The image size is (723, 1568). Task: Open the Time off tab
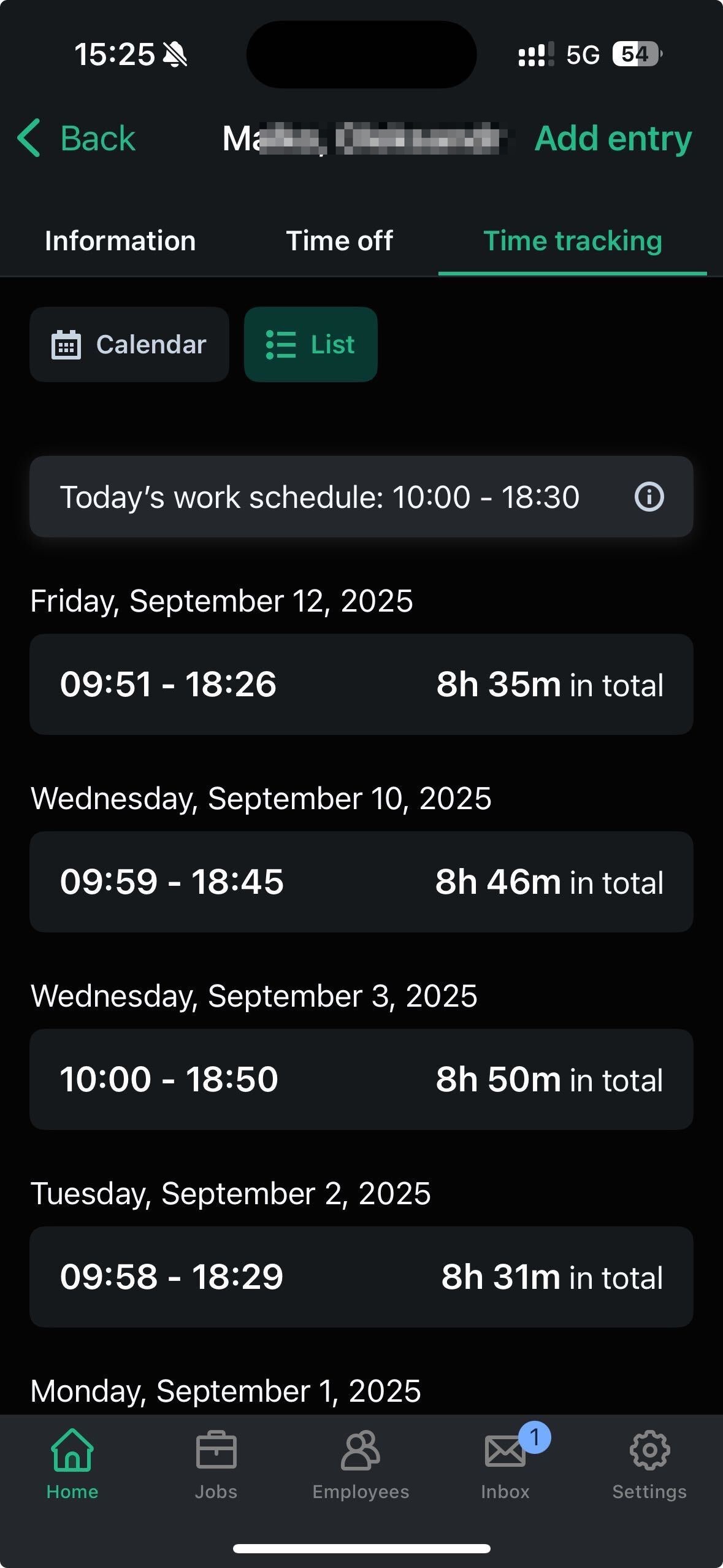coord(339,241)
